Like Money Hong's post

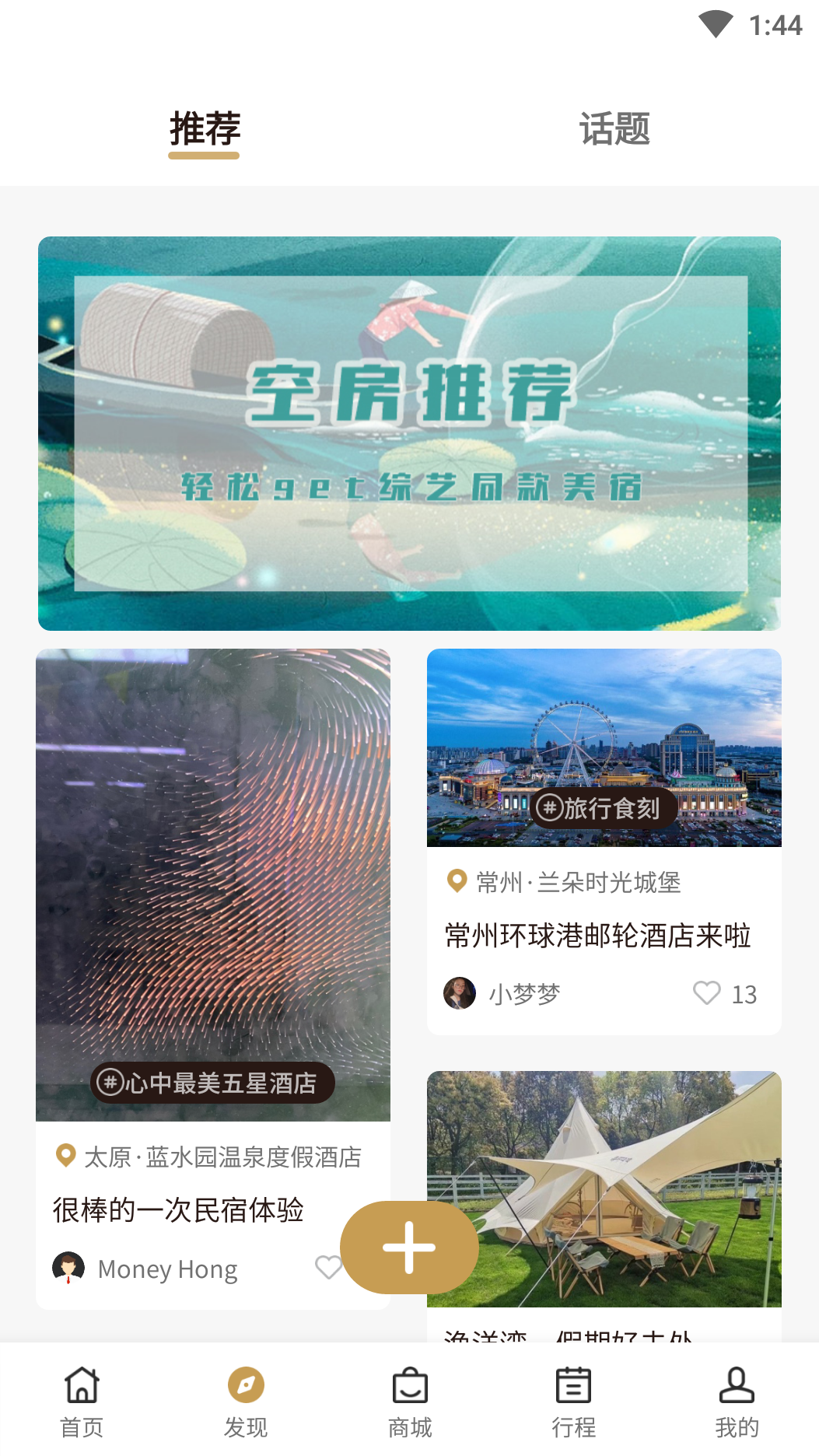point(327,1268)
